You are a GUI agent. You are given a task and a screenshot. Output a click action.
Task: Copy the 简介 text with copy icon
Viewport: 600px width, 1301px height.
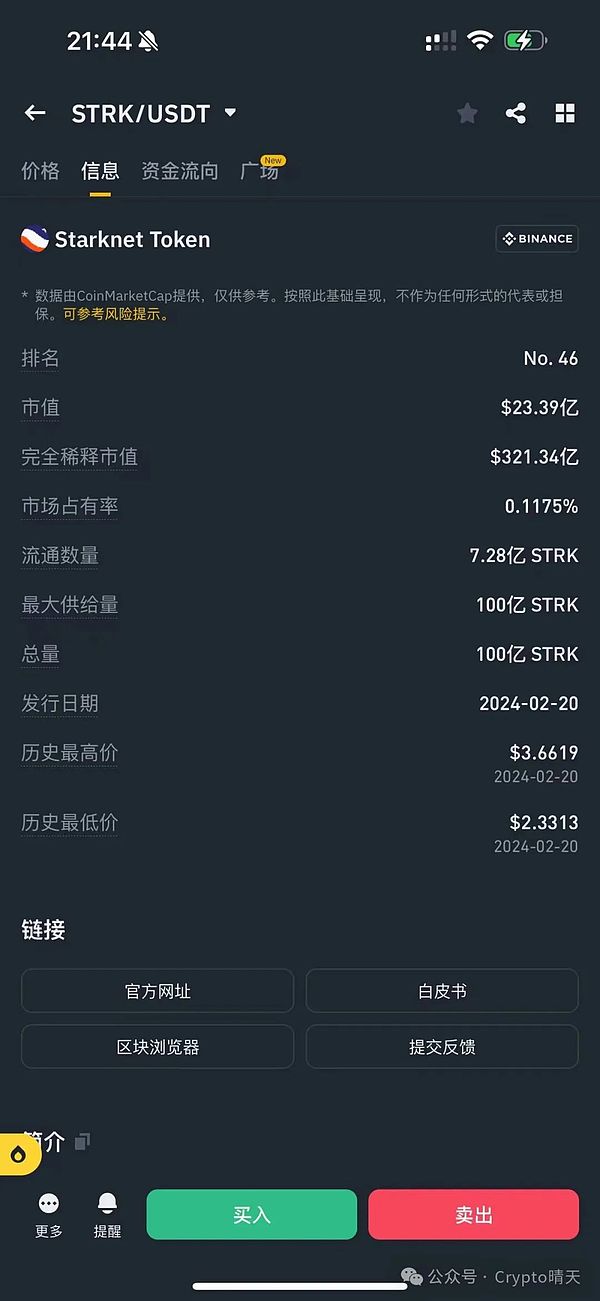[x=83, y=1141]
